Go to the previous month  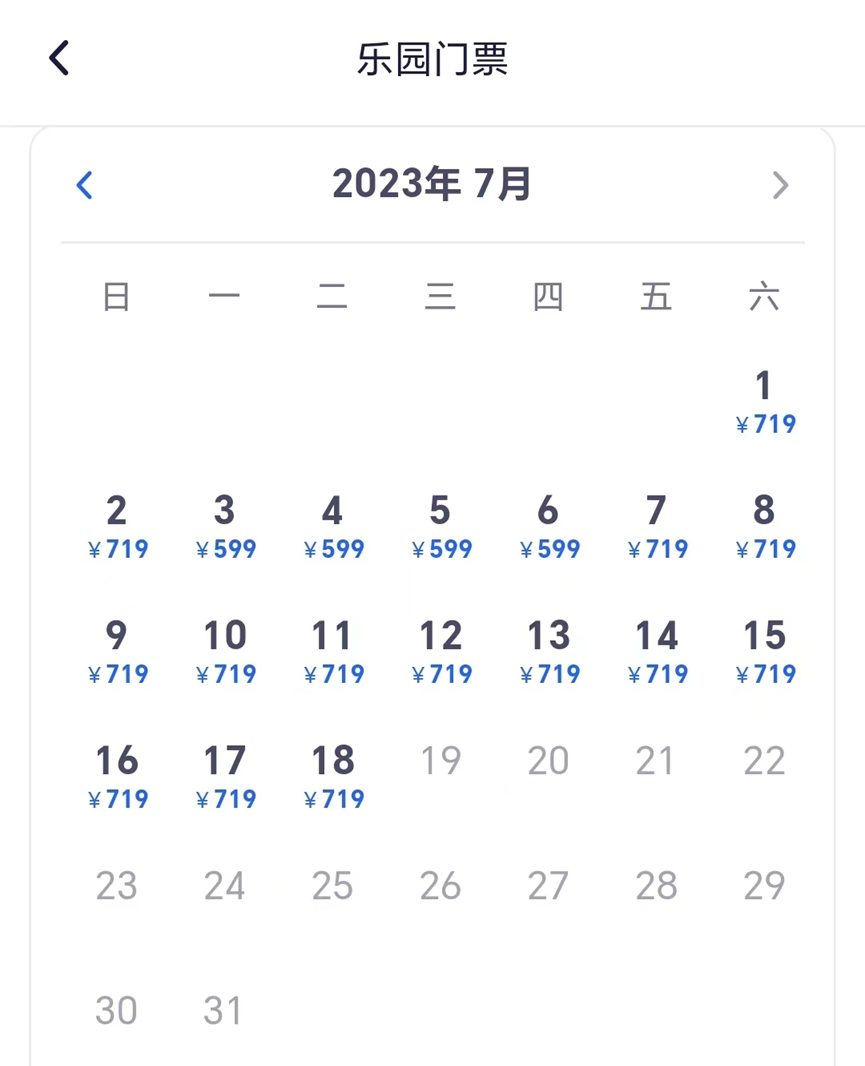click(84, 185)
